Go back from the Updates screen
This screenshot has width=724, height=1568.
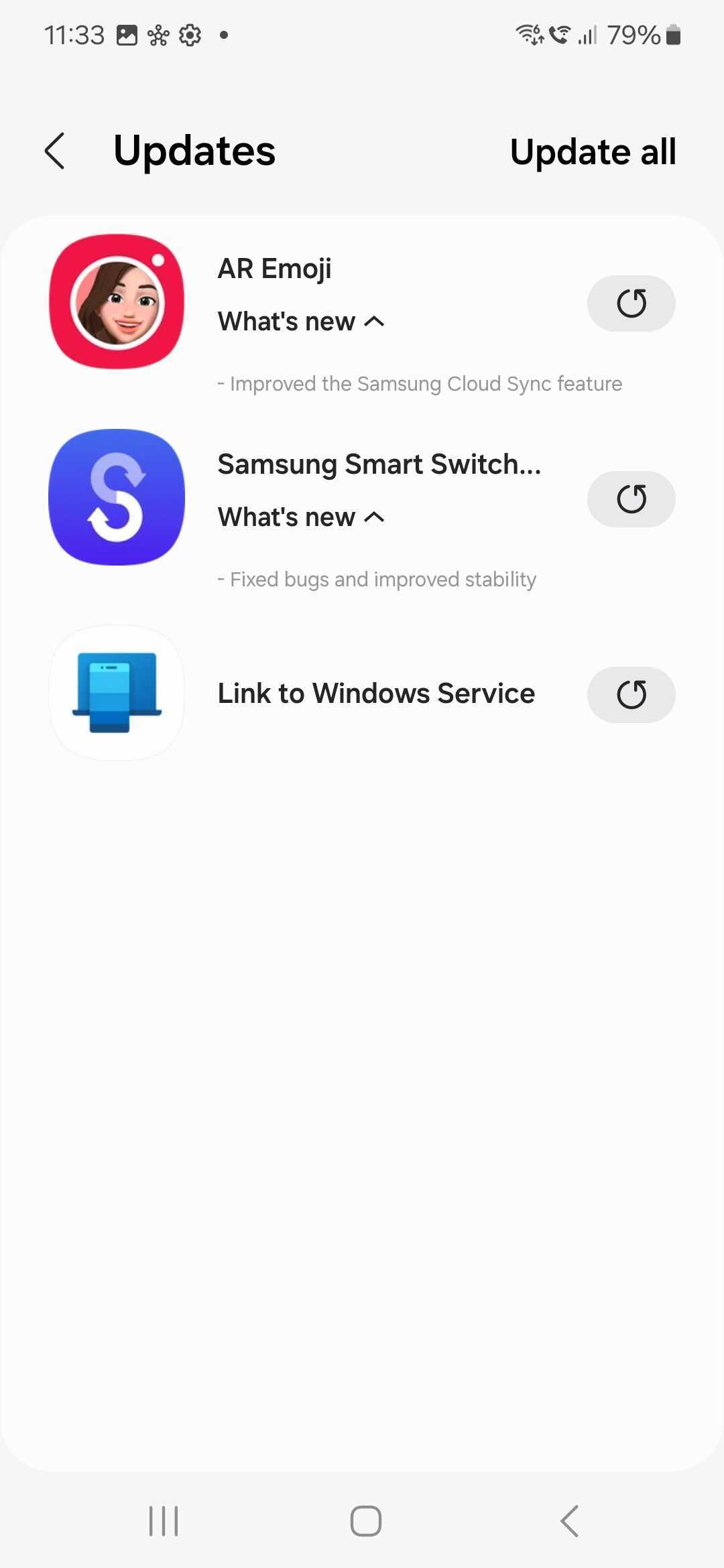tap(55, 151)
